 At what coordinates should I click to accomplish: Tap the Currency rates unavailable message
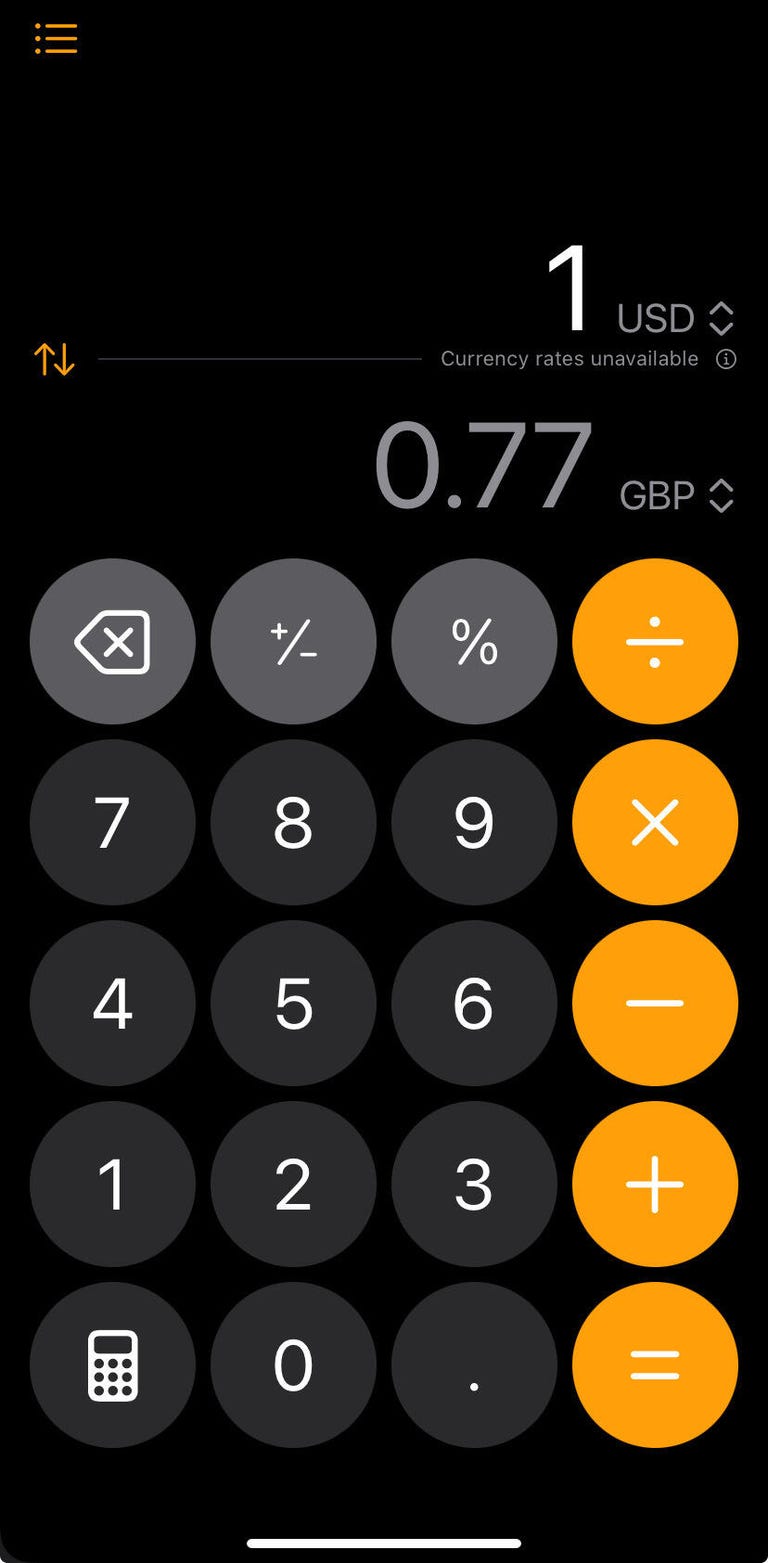(570, 358)
